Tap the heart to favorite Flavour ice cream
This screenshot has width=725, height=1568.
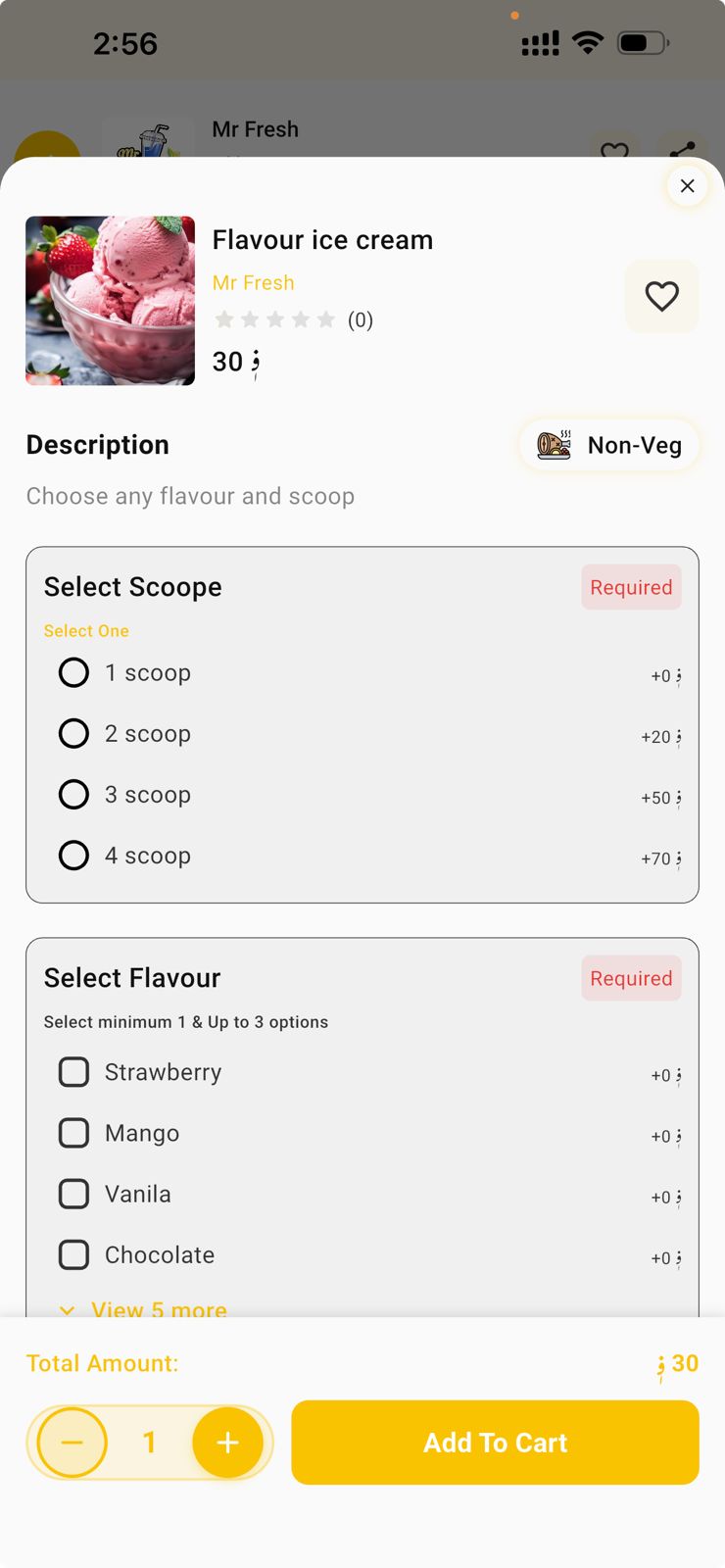point(662,297)
